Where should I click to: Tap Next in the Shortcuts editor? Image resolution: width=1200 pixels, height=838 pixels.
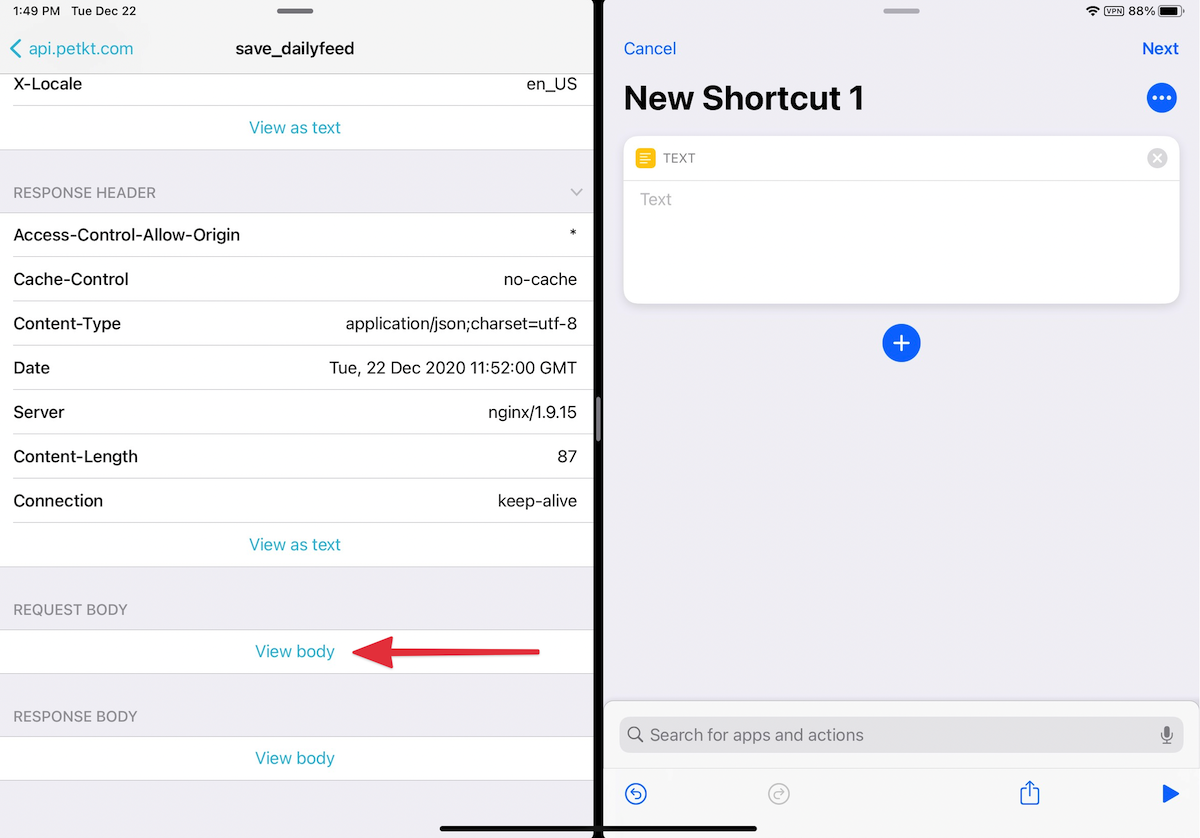tap(1160, 48)
